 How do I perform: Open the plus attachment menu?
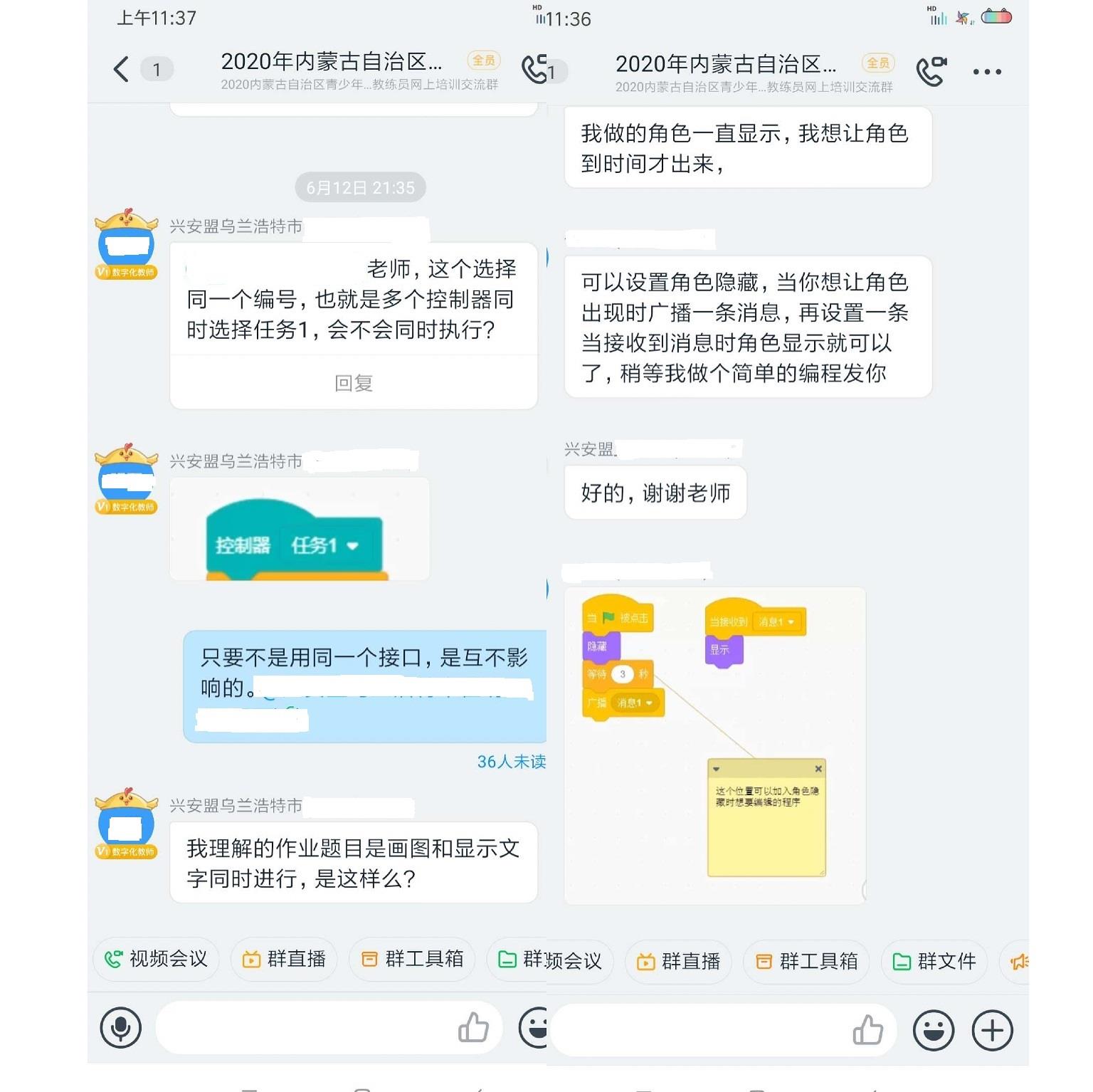tap(992, 1030)
